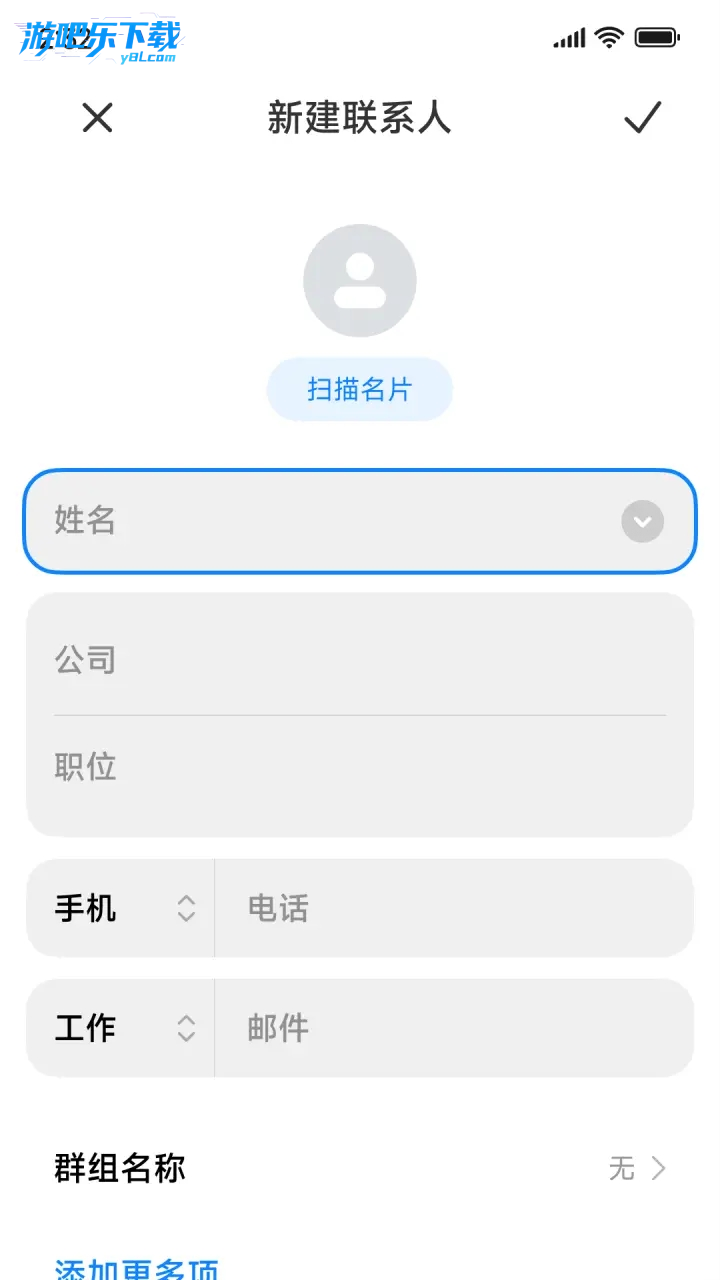Viewport: 720px width, 1280px height.
Task: Select the 职位 job title field
Action: click(360, 767)
